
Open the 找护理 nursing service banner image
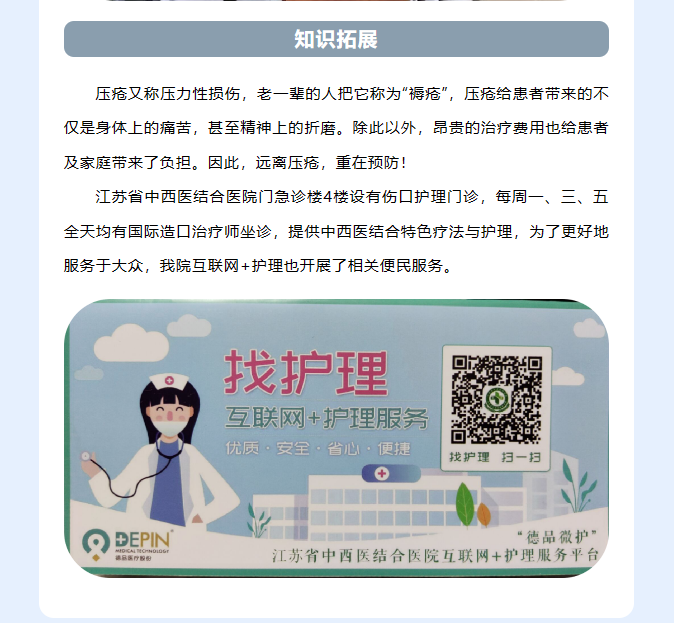[x=336, y=438]
